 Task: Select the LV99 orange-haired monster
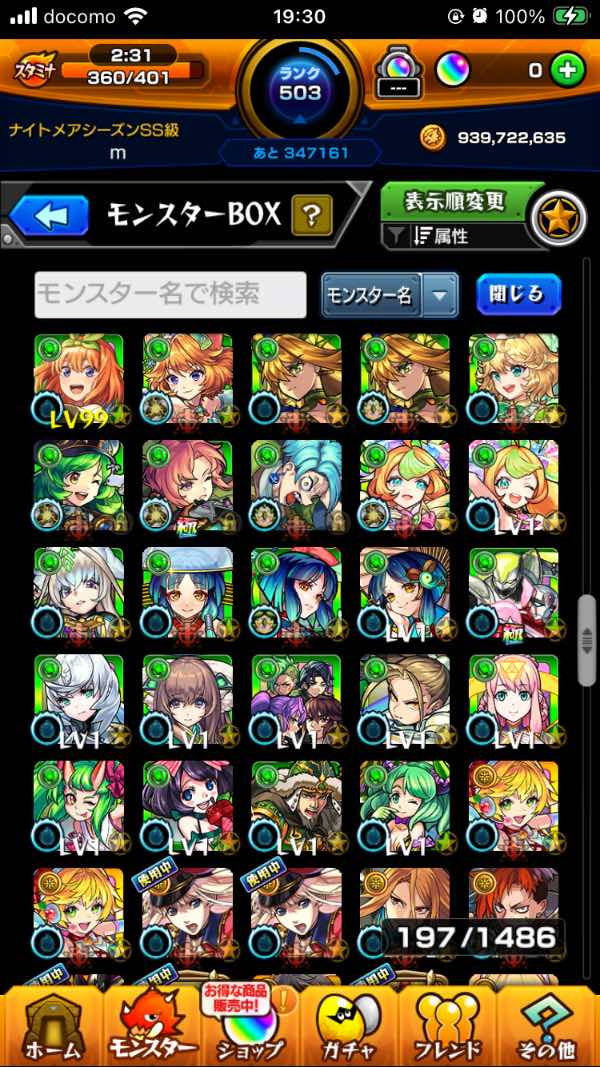click(79, 379)
